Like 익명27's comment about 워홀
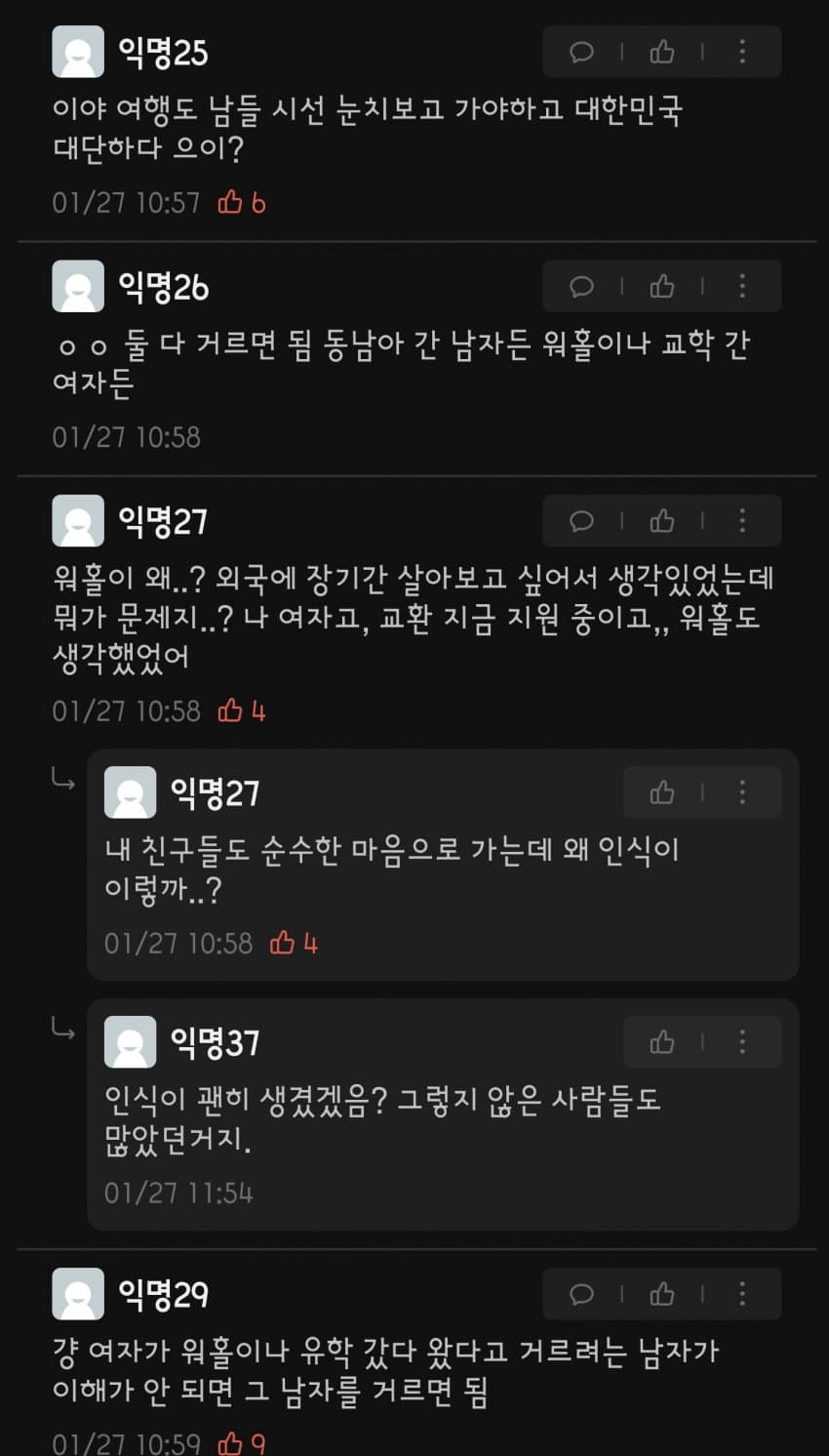This screenshot has height=1456, width=829. [662, 521]
